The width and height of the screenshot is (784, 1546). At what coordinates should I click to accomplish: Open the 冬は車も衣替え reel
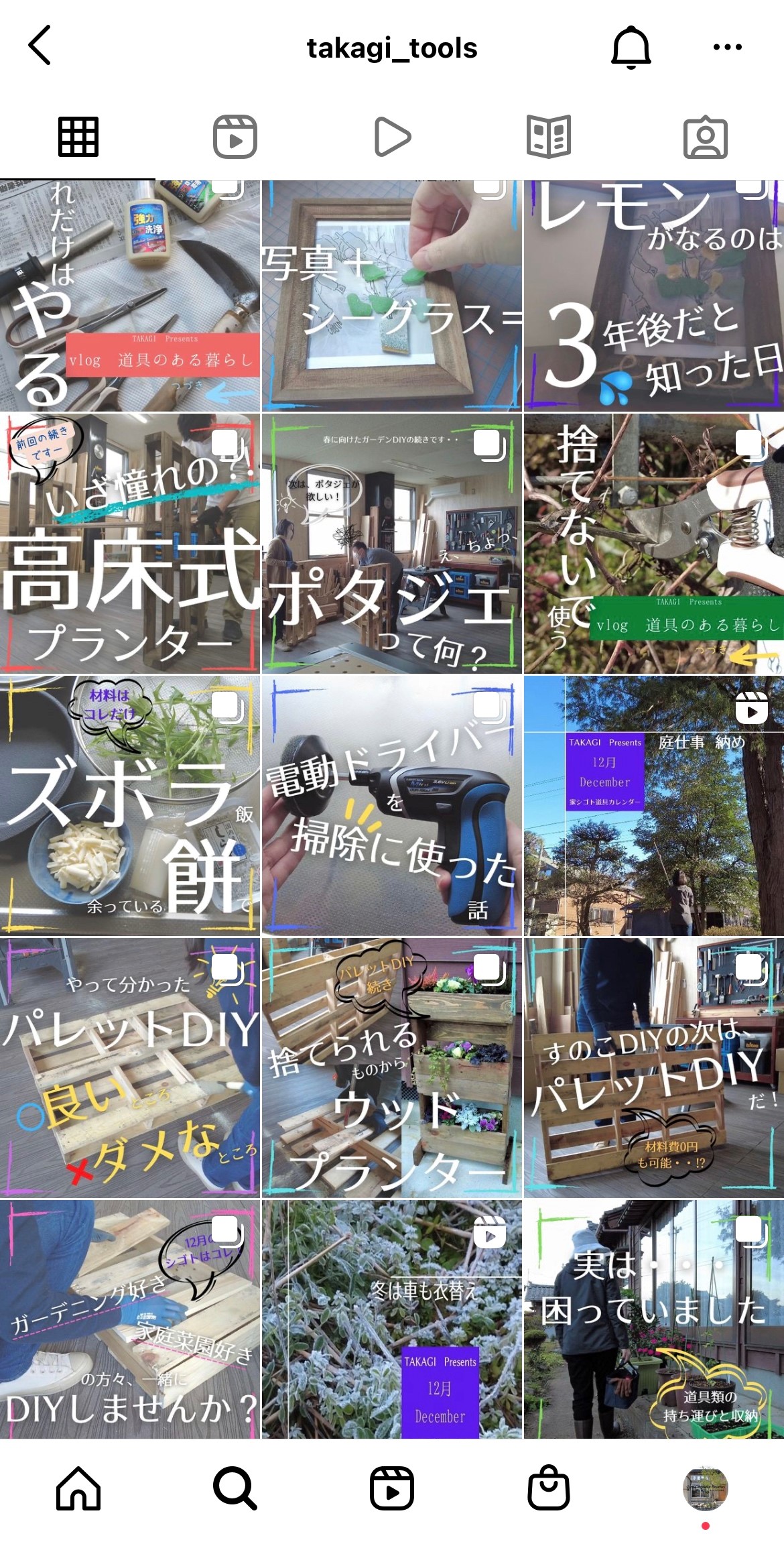[x=391, y=1319]
